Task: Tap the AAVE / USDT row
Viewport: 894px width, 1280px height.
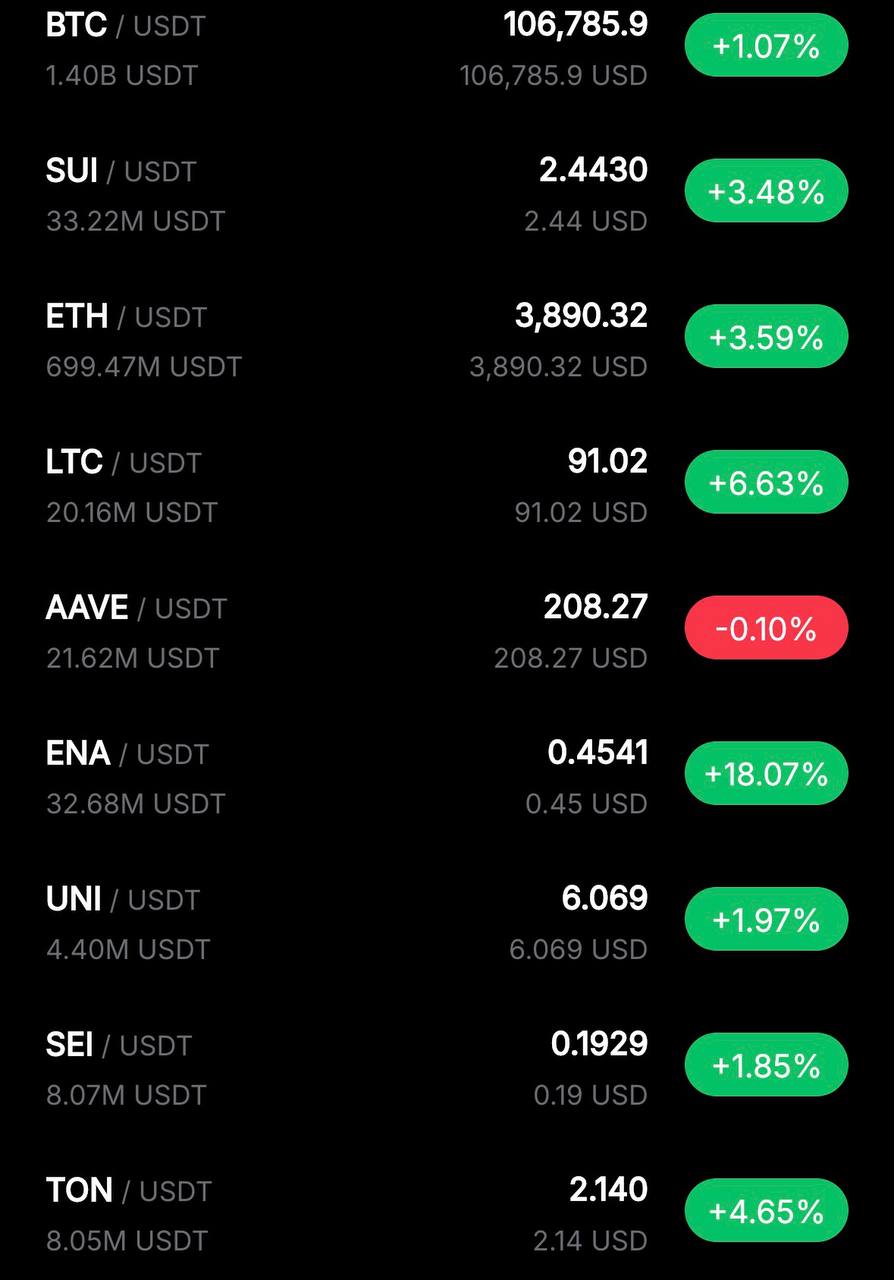Action: click(x=136, y=608)
